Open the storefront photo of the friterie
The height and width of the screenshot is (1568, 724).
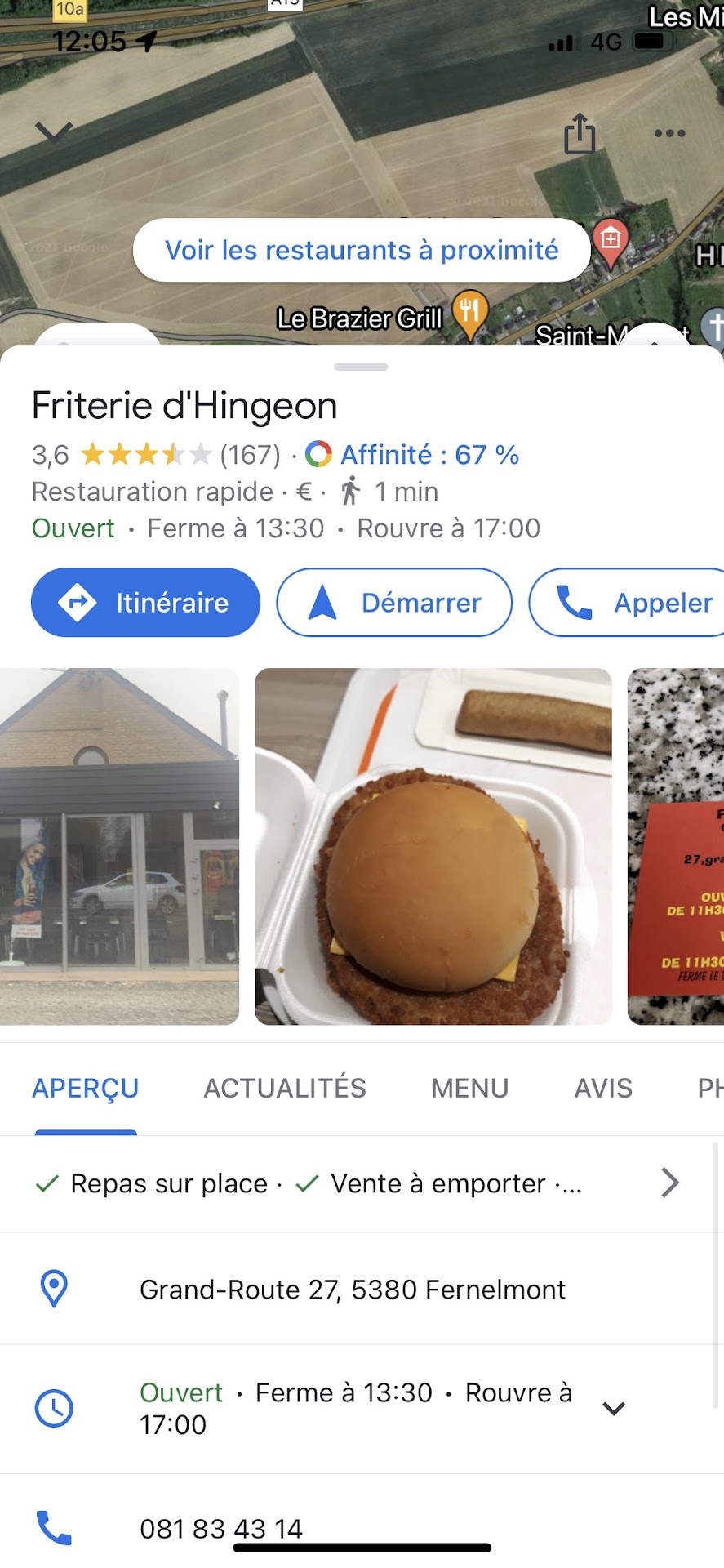click(x=119, y=846)
